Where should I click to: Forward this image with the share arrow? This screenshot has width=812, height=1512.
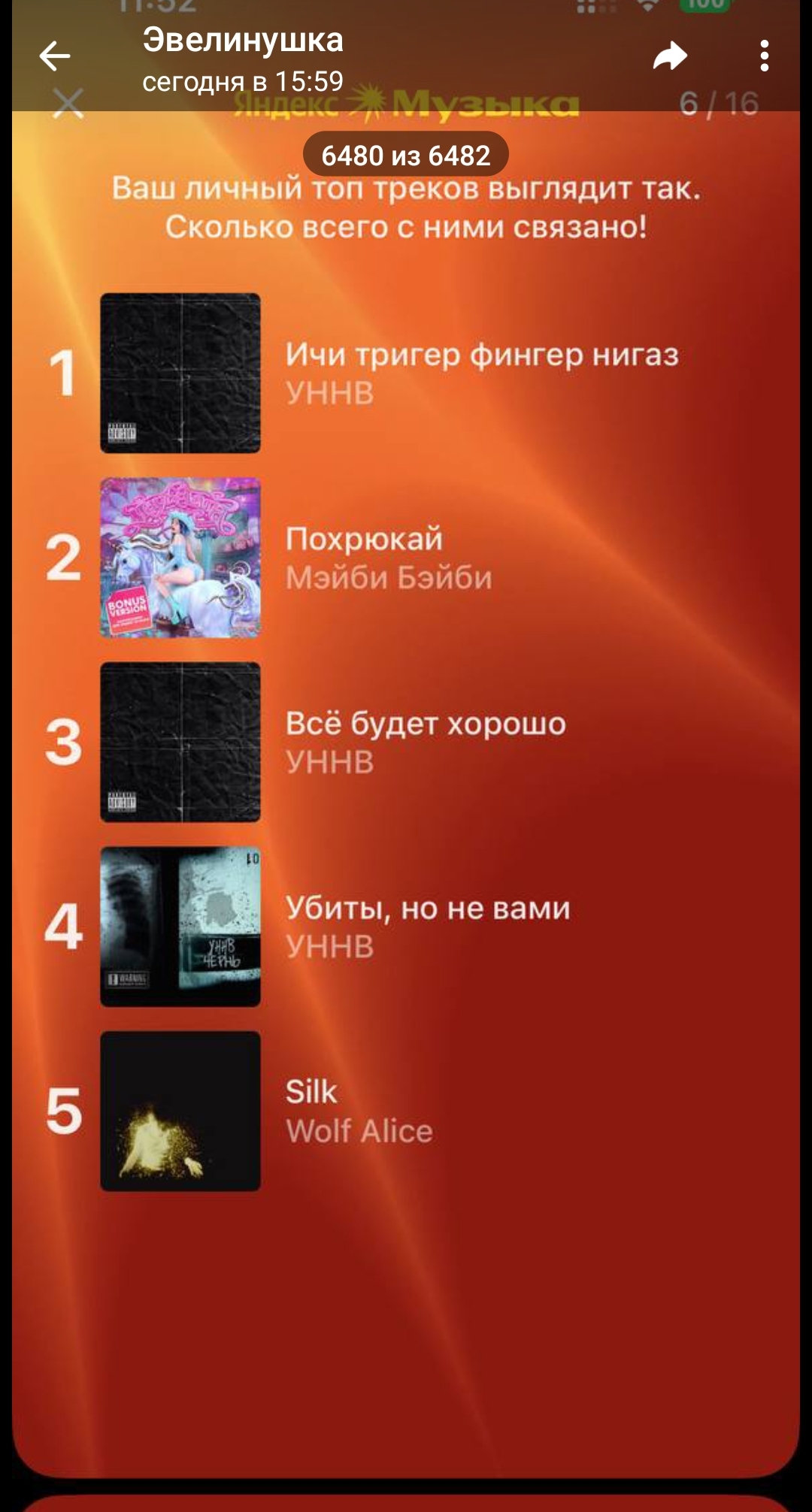coord(670,56)
